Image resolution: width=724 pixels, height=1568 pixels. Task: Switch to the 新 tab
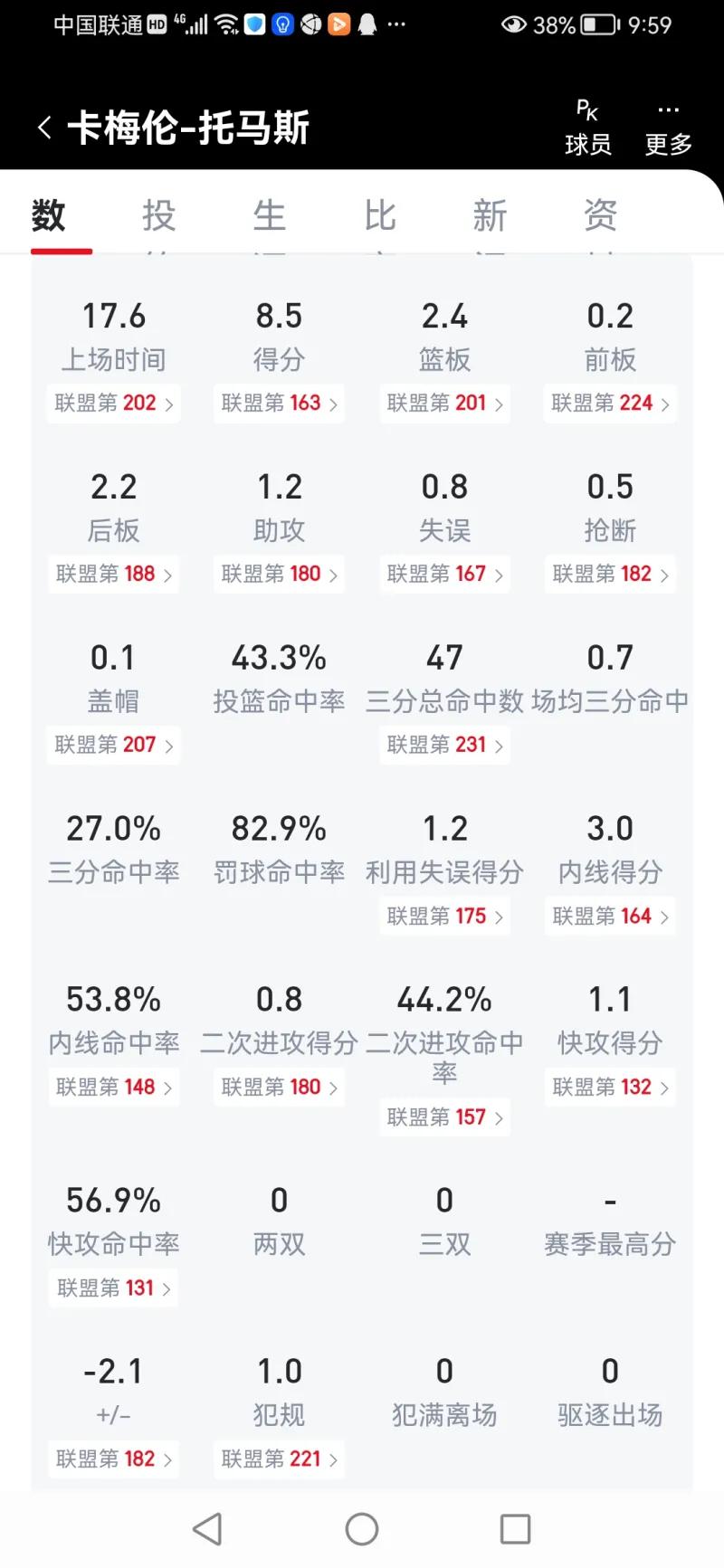click(x=490, y=214)
